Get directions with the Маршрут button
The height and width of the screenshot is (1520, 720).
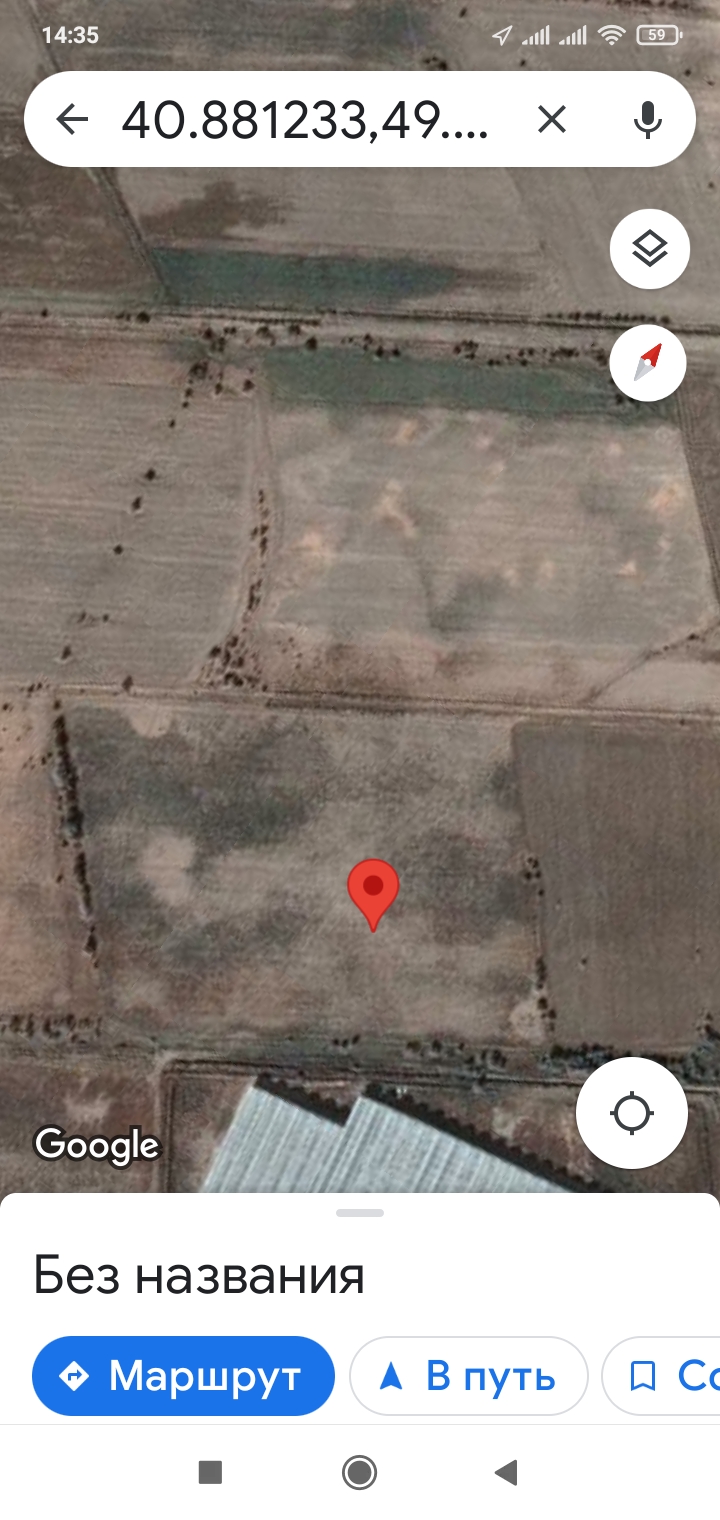tap(183, 1376)
